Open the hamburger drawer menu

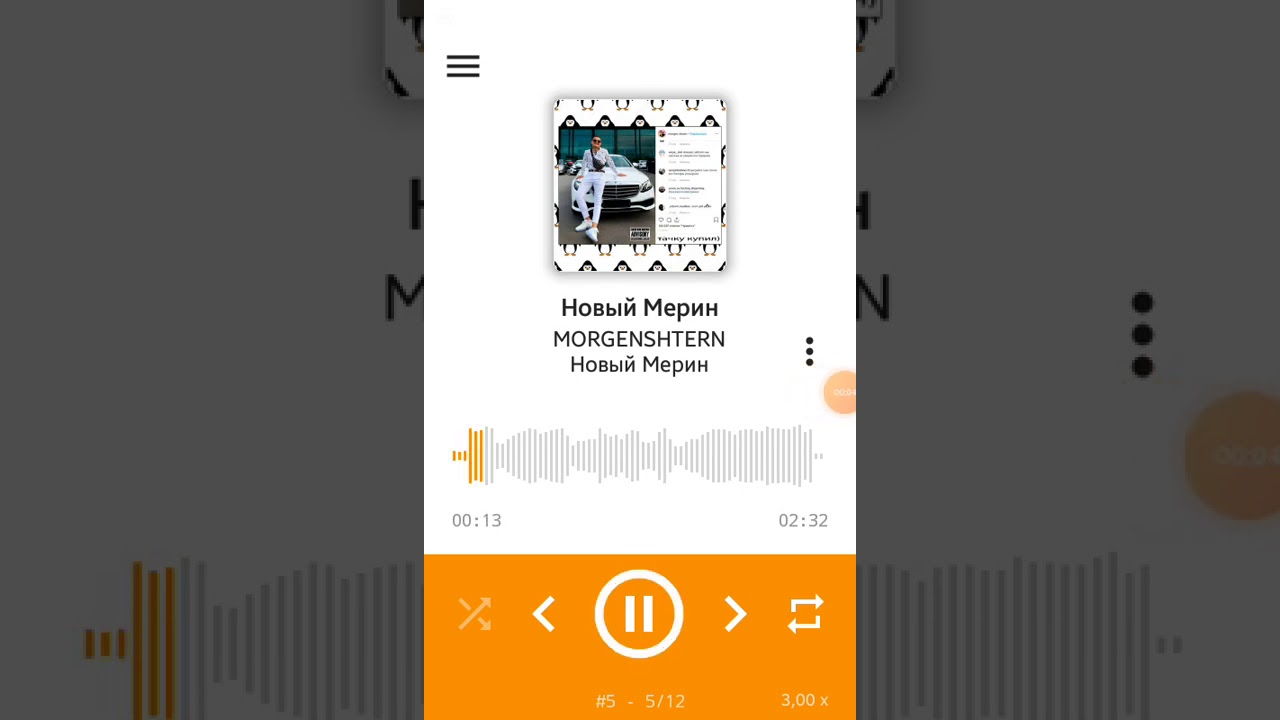coord(463,66)
